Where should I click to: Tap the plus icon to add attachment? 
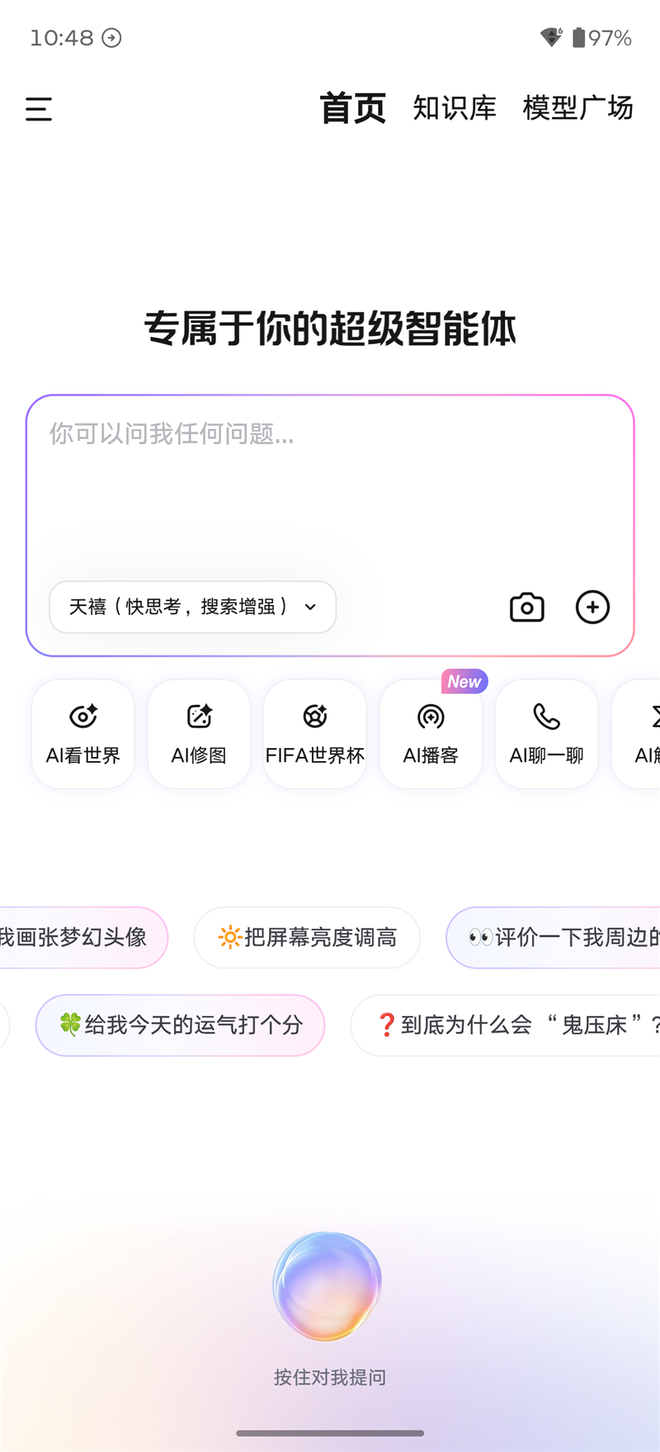[x=592, y=607]
